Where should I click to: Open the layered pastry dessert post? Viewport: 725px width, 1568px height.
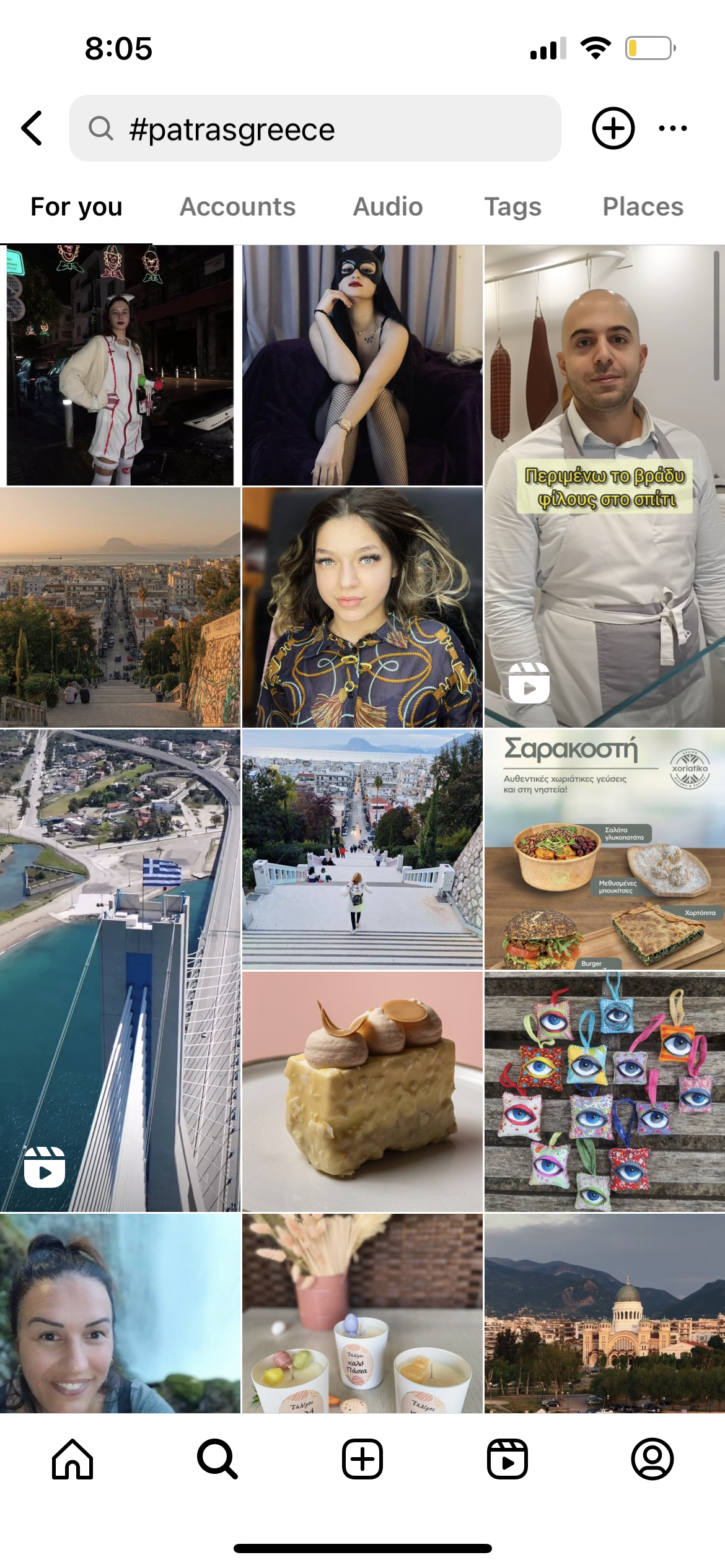[x=362, y=1091]
